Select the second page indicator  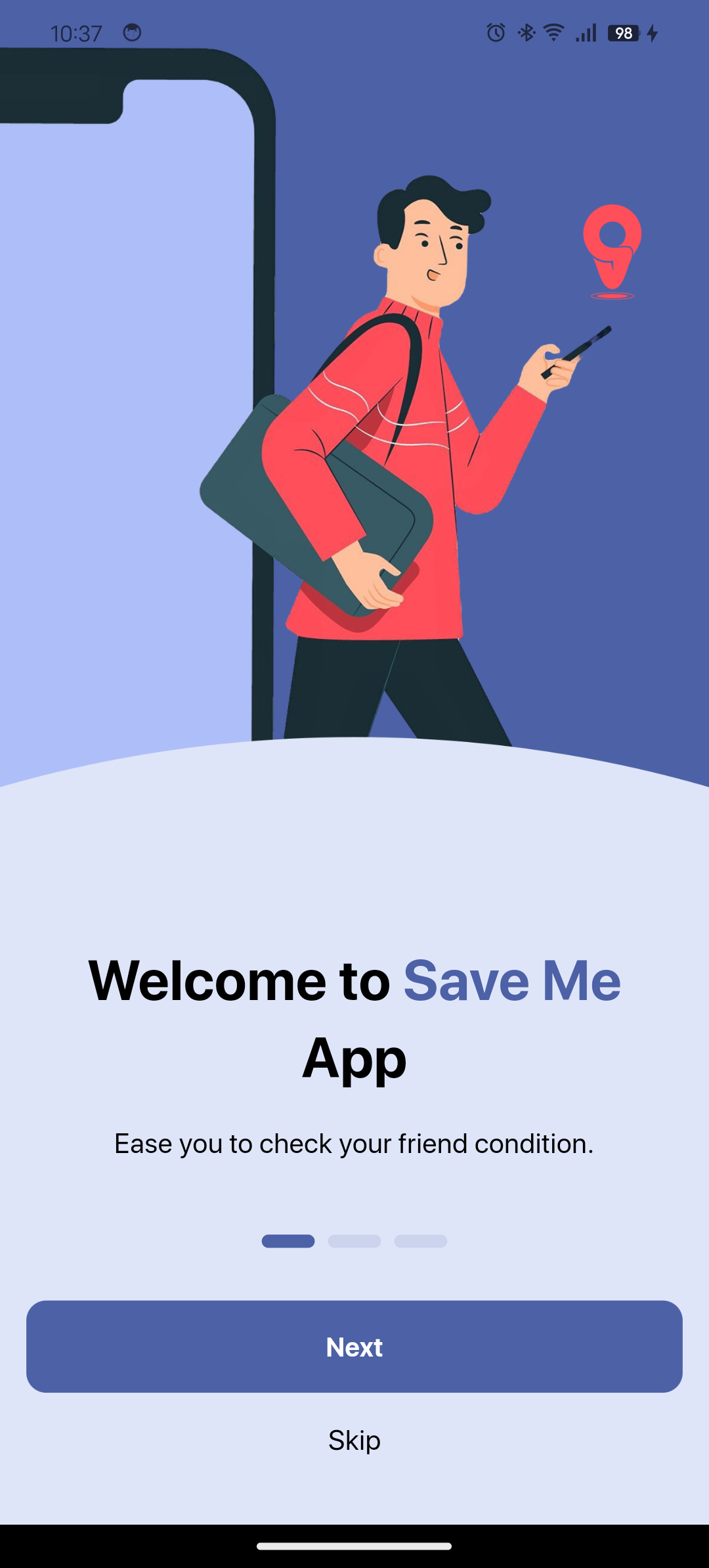pos(354,1241)
